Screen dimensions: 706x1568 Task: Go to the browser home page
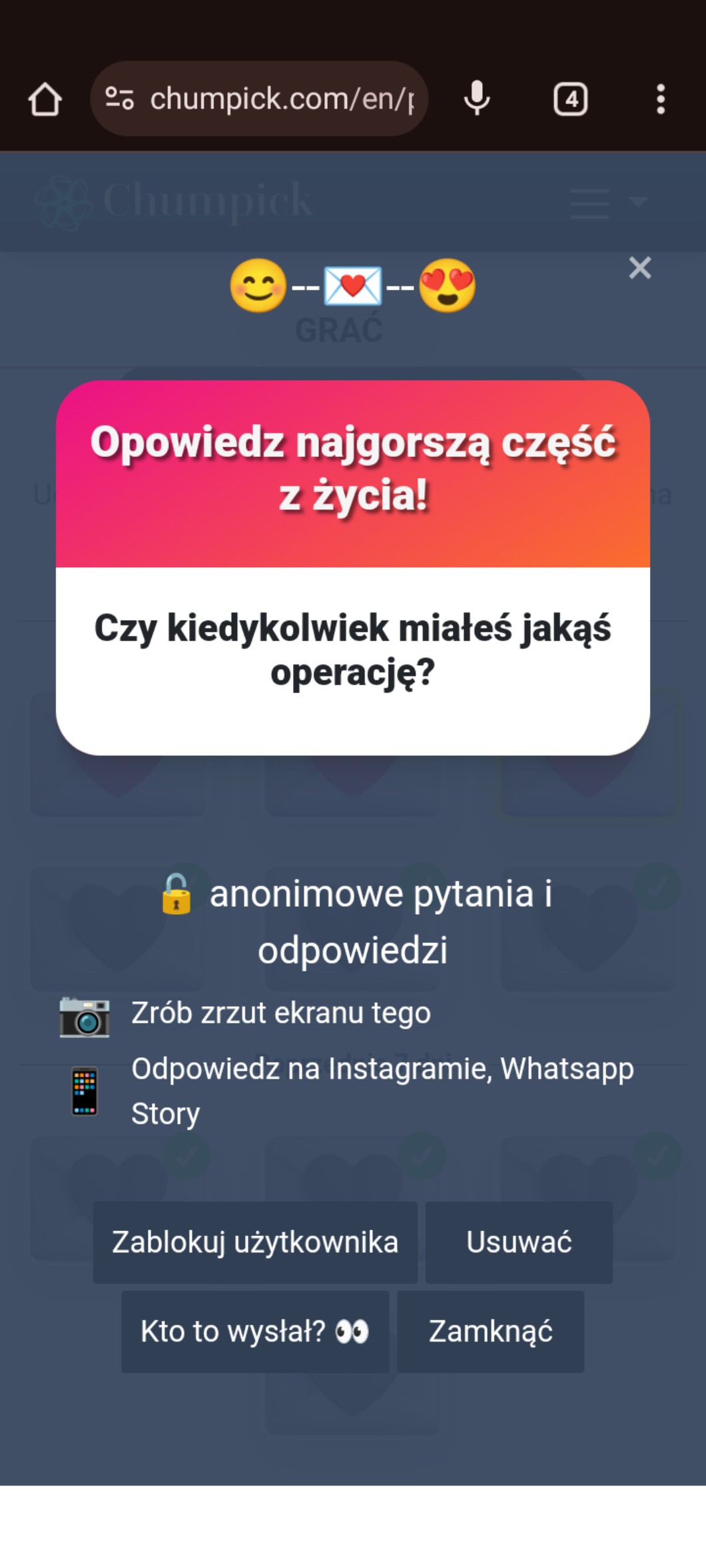tap(45, 99)
